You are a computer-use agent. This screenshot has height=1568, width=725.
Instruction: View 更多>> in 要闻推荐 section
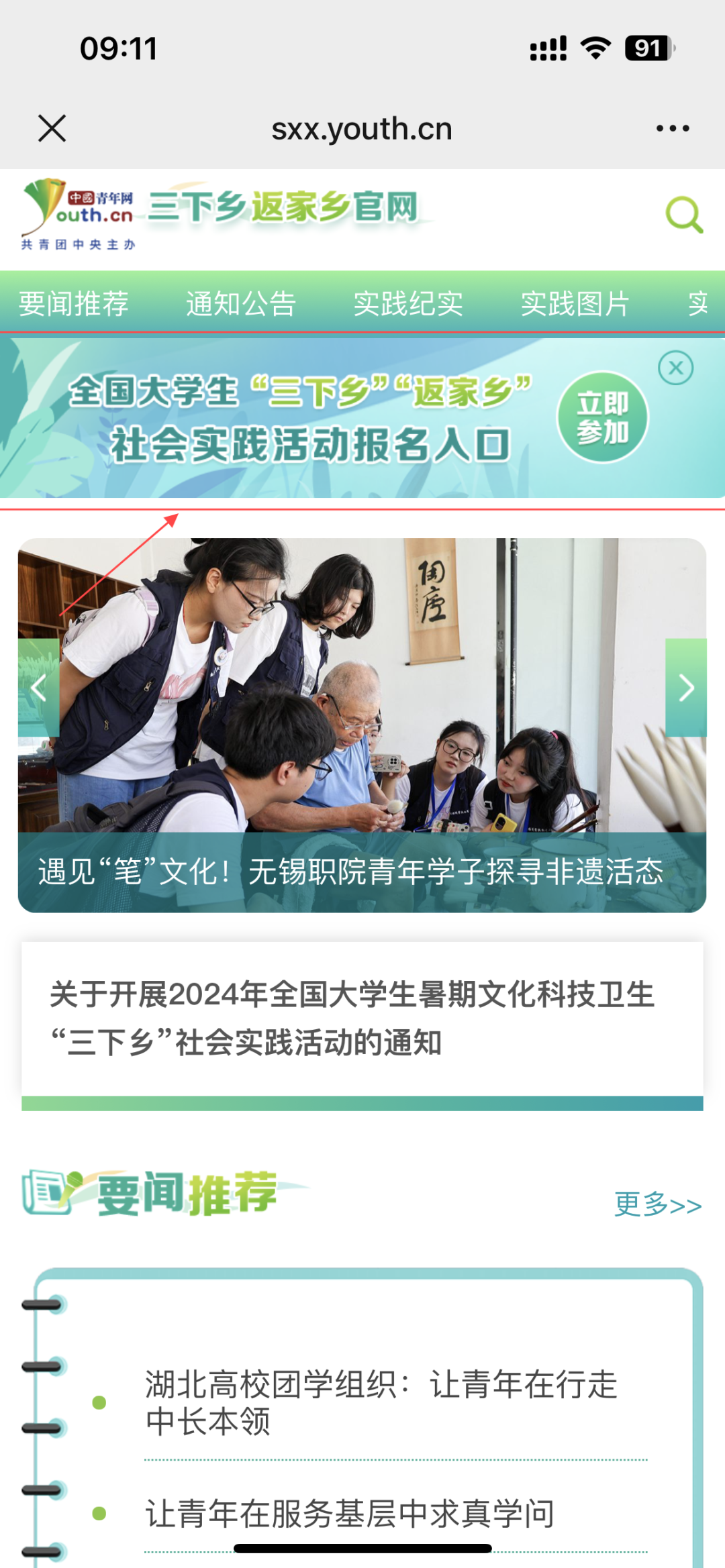[657, 1204]
